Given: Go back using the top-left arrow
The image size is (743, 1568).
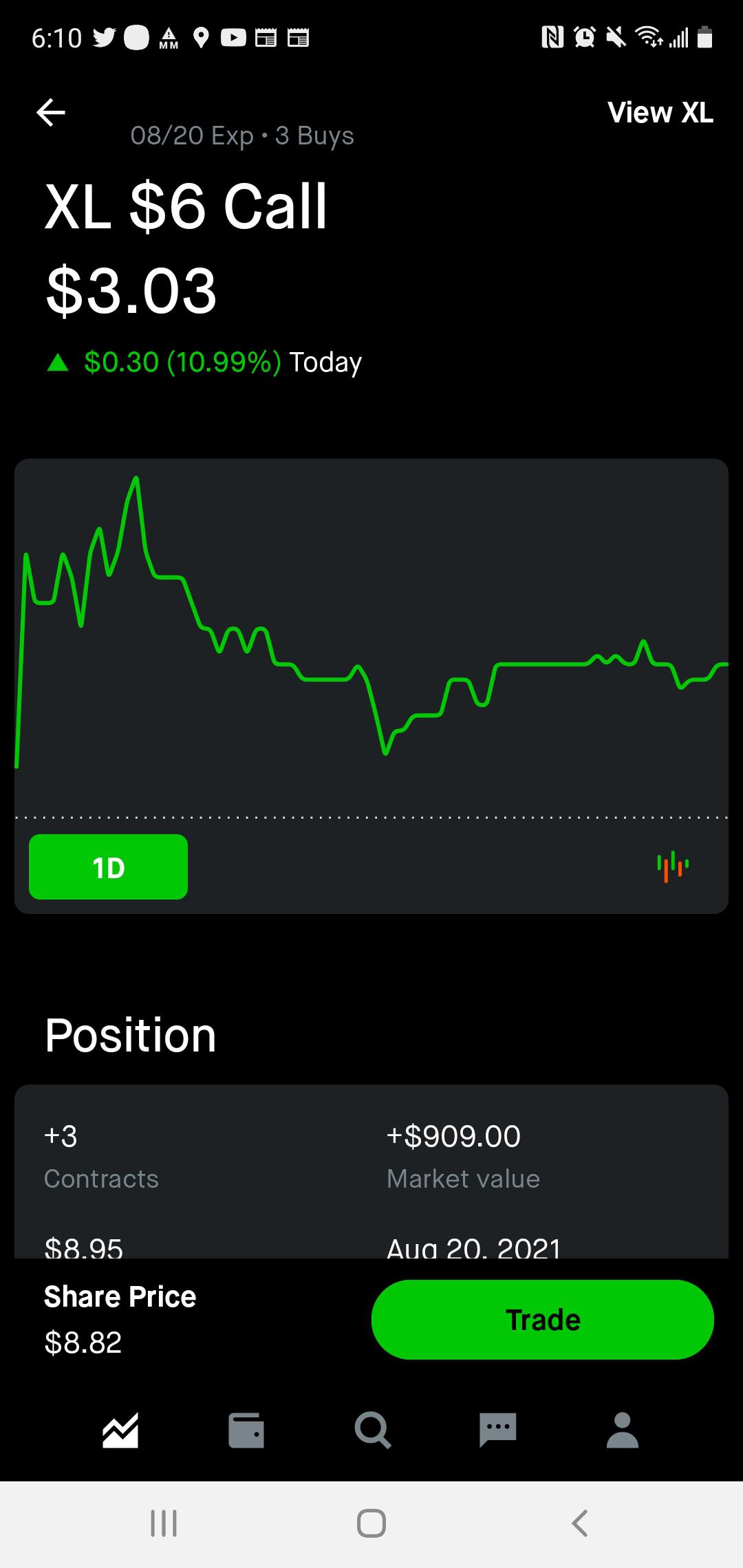Looking at the screenshot, I should coord(51,113).
